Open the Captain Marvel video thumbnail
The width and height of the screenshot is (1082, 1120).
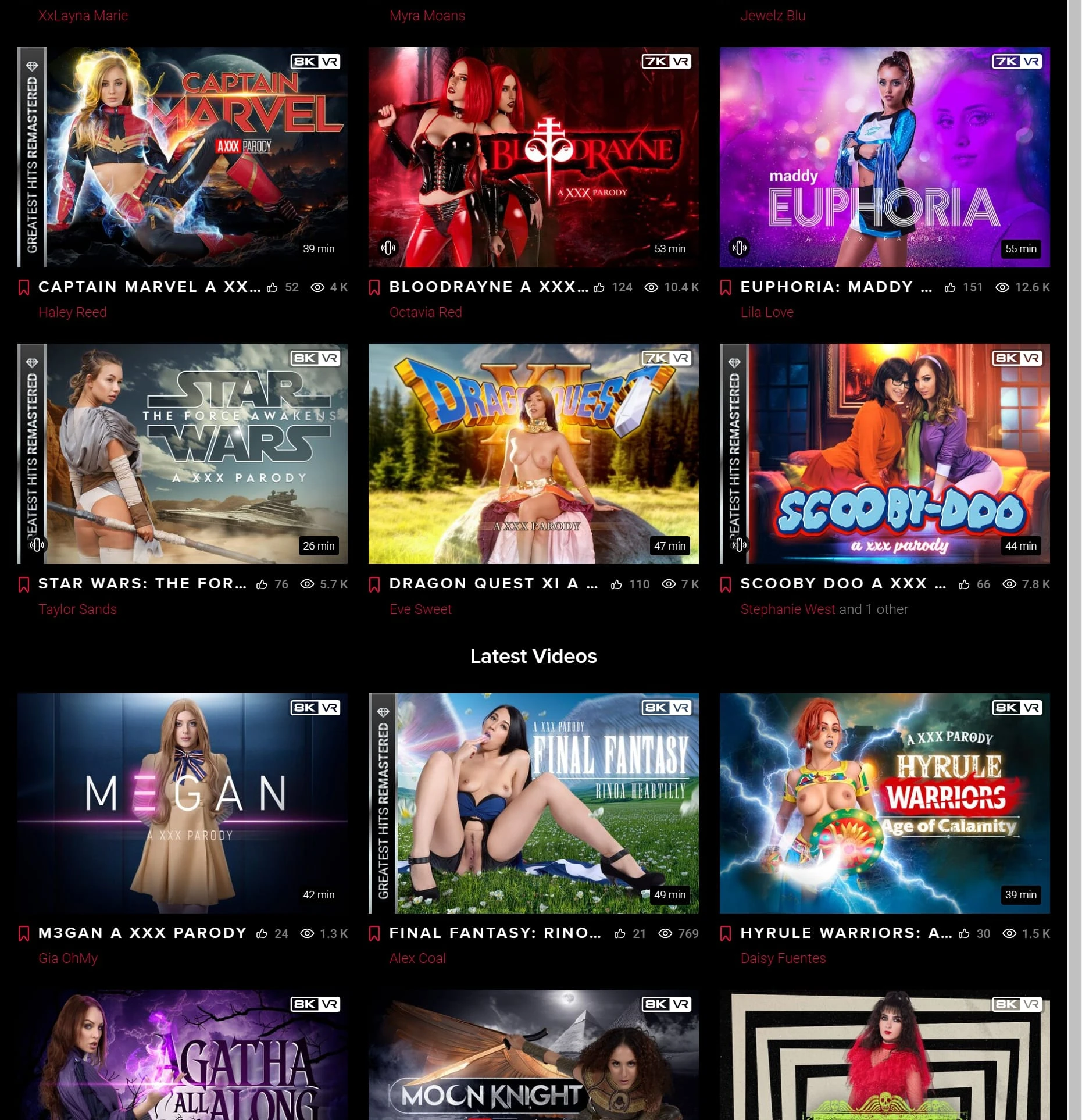[183, 157]
